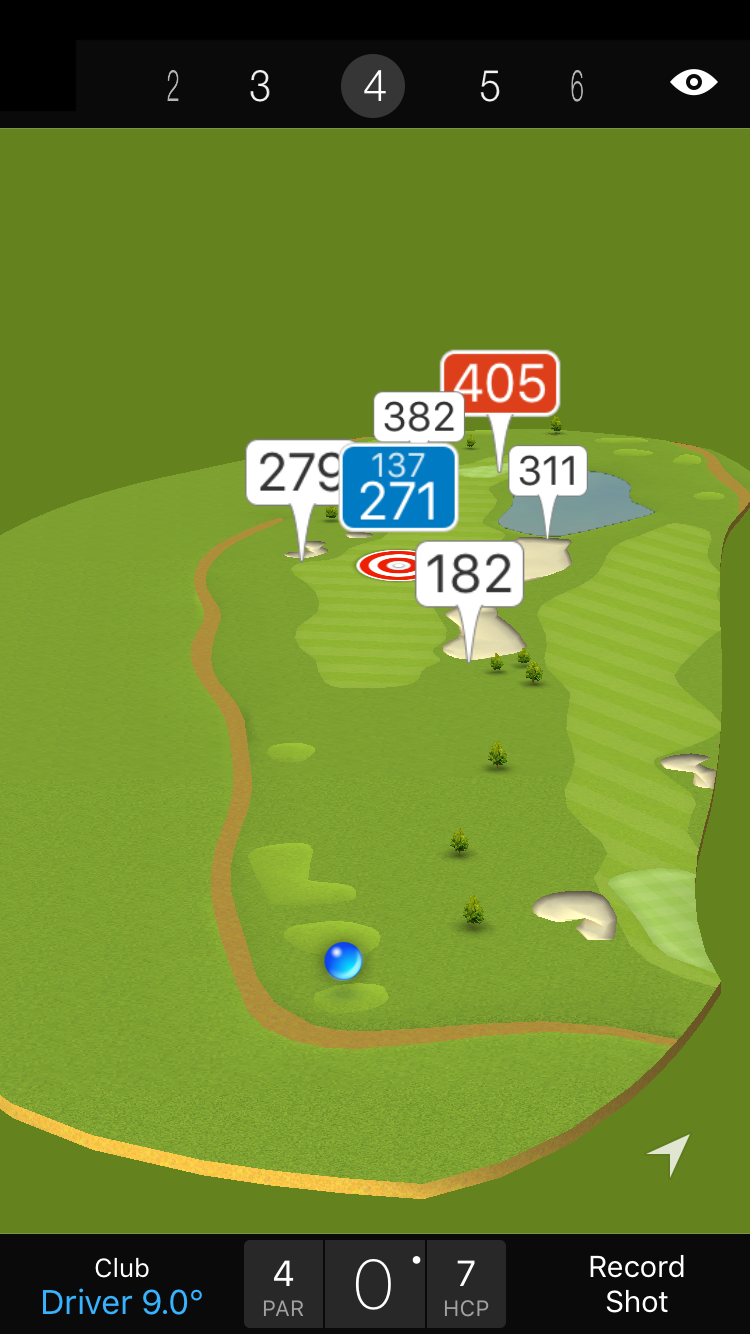Select the 279 distance marker
The width and height of the screenshot is (750, 1334).
(x=293, y=472)
